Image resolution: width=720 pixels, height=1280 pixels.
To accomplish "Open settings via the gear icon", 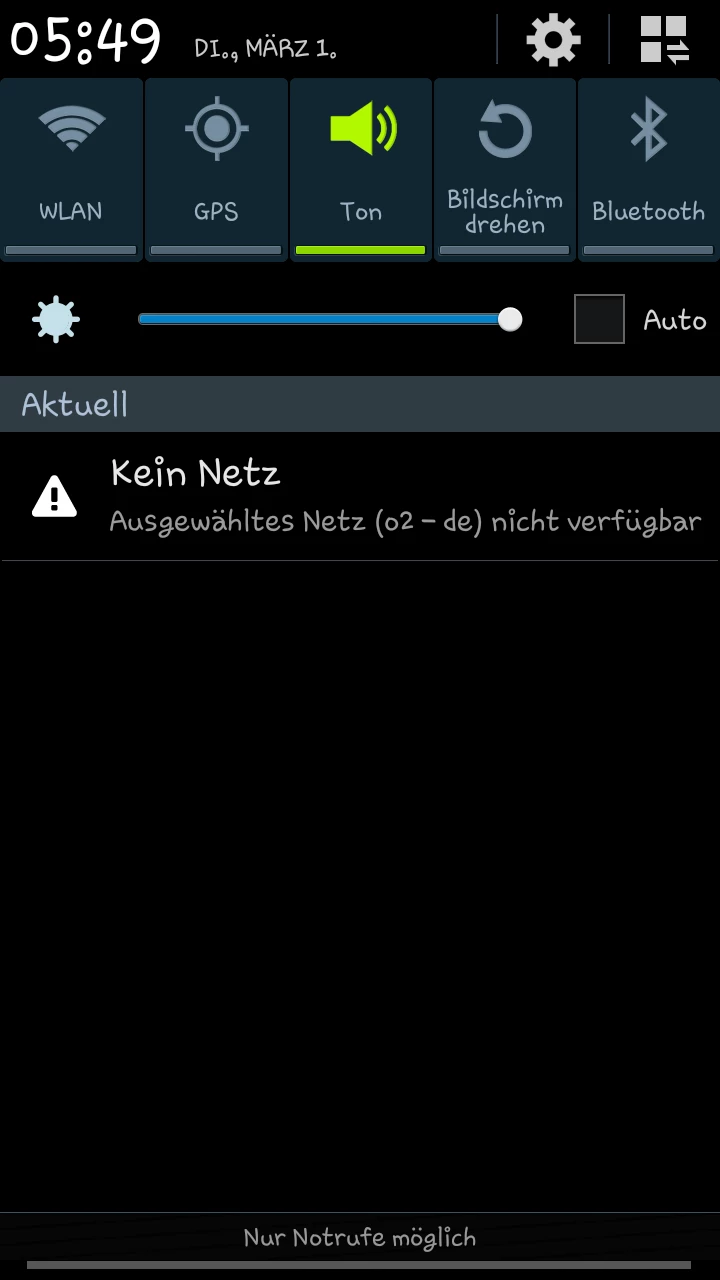I will coord(553,40).
